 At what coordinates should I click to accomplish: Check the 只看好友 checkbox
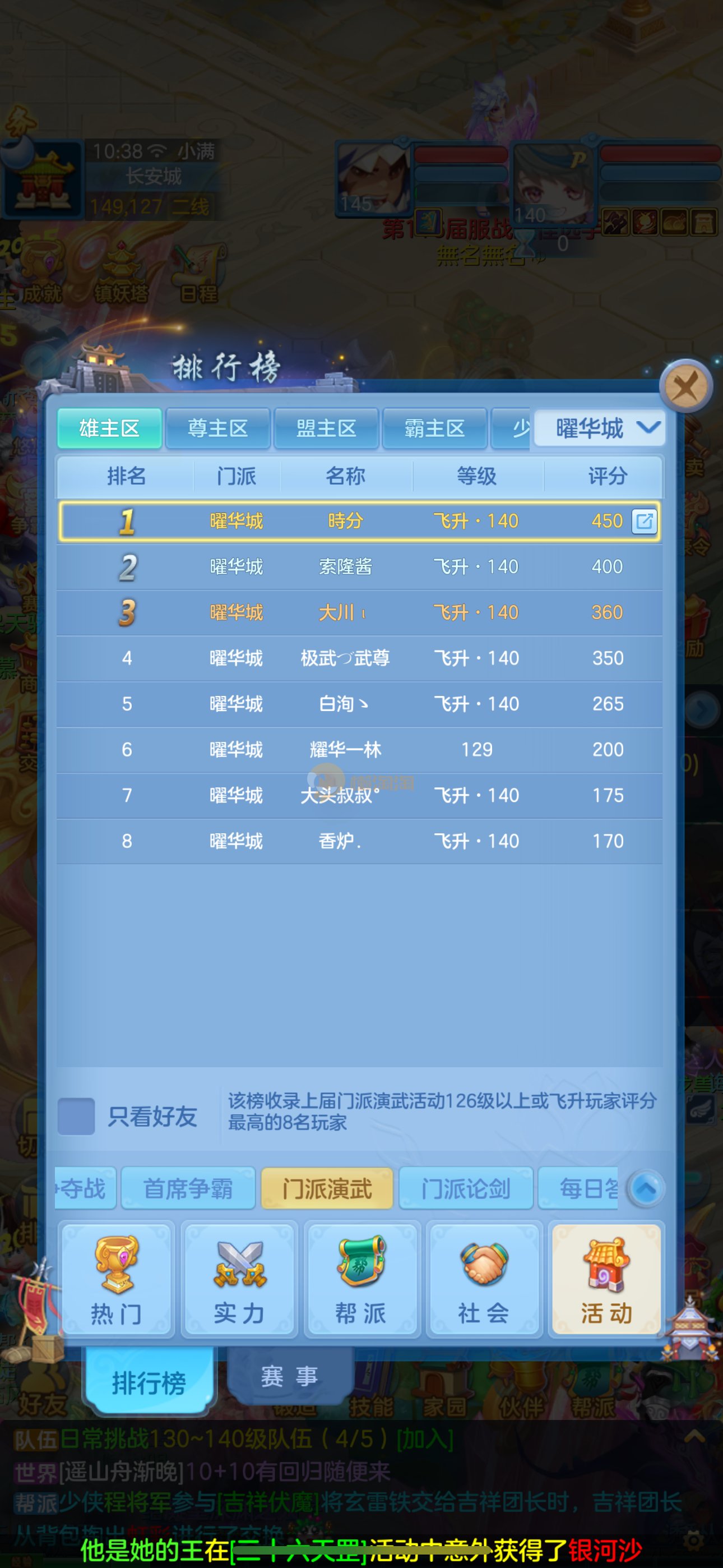point(76,1117)
